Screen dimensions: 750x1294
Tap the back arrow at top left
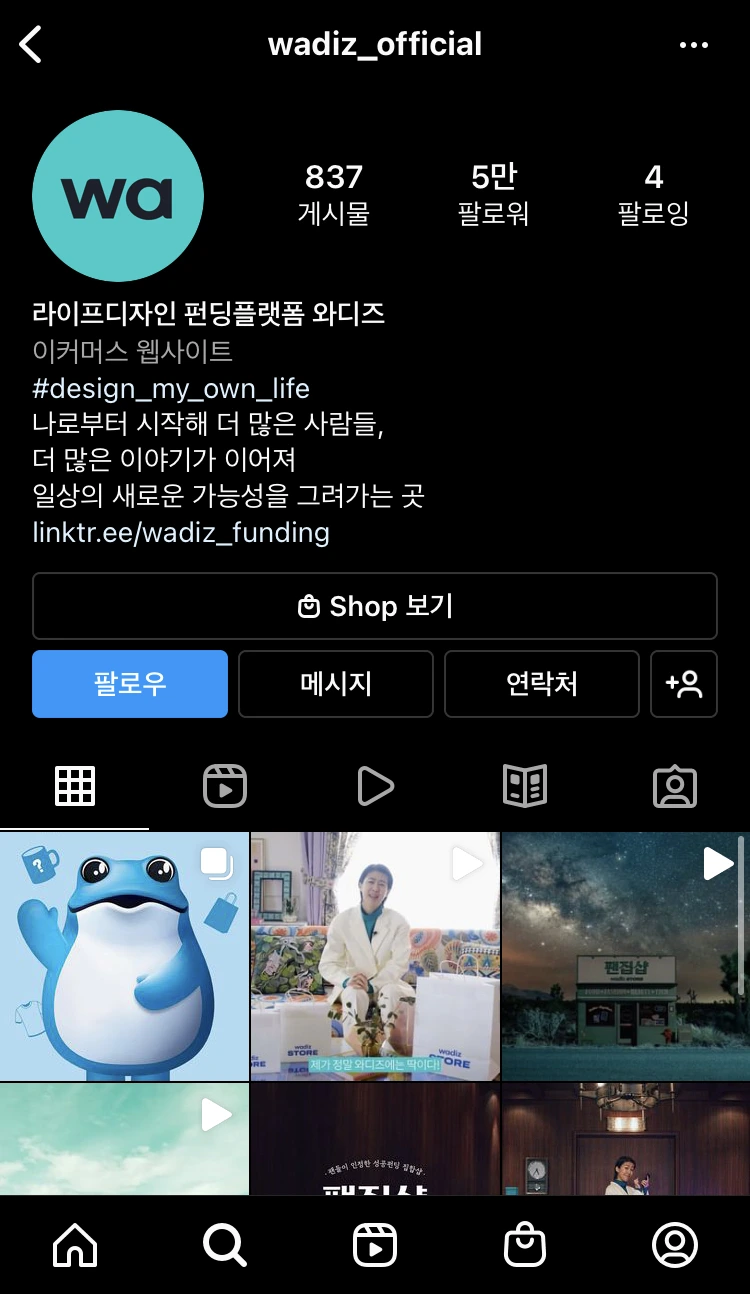(30, 44)
